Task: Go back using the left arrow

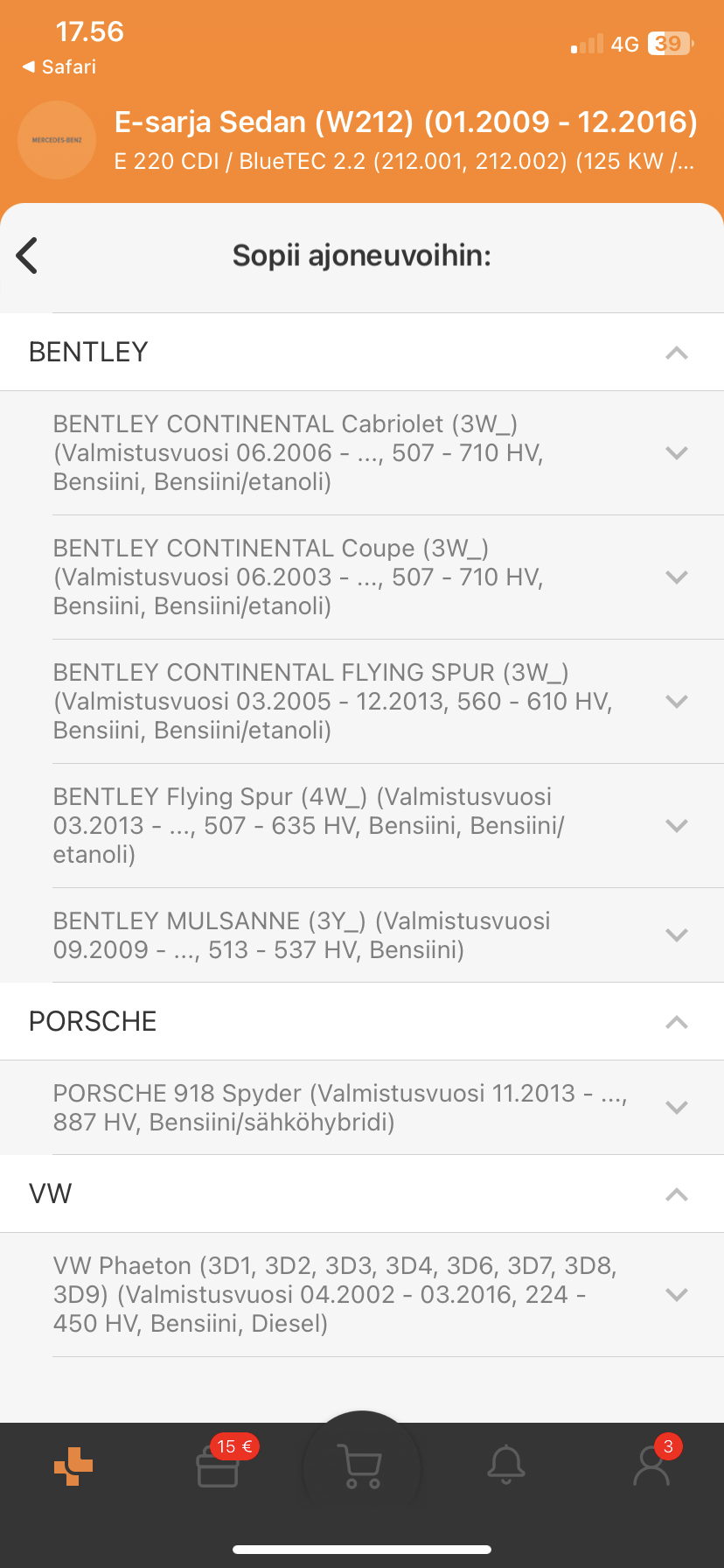Action: coord(27,255)
